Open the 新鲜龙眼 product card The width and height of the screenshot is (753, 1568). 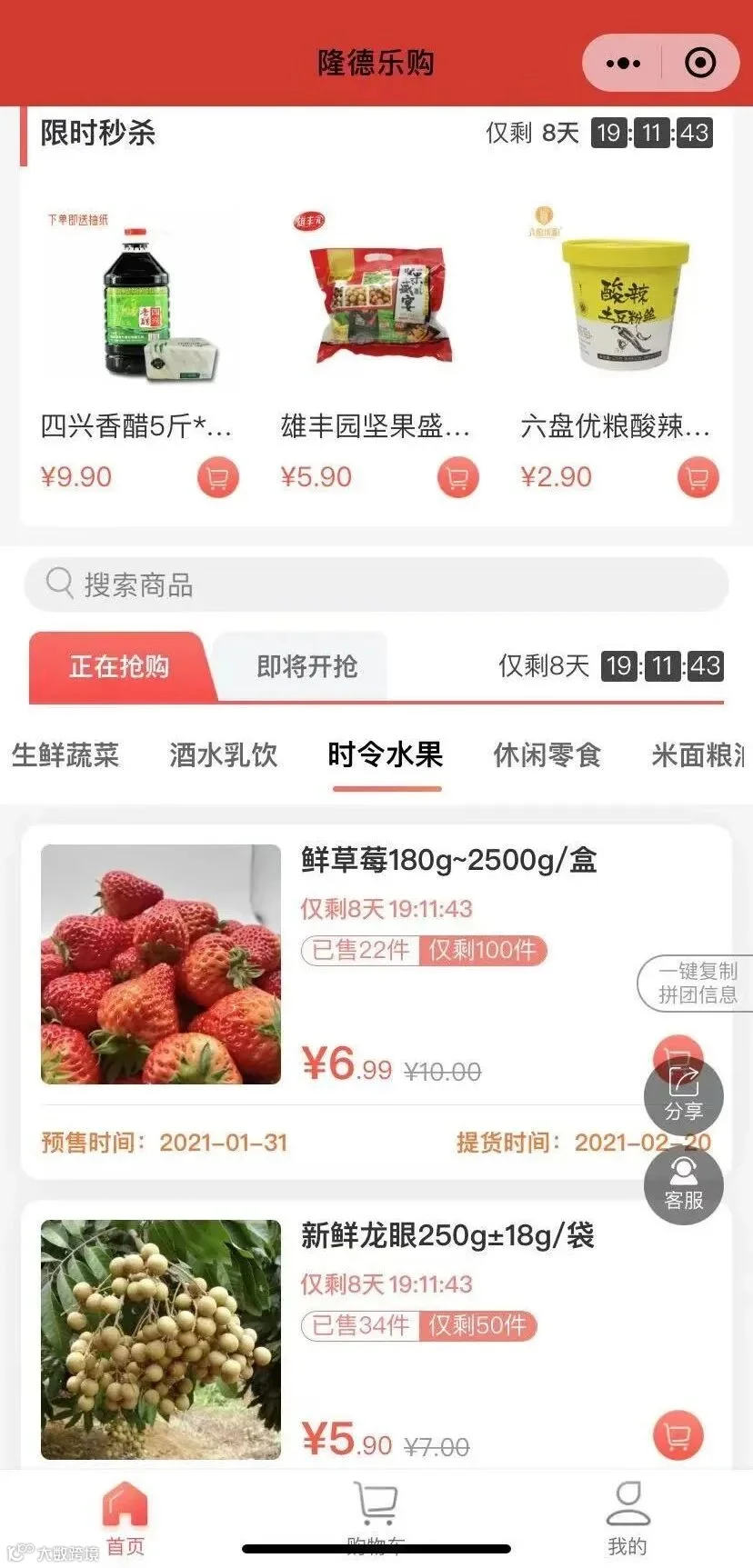coord(376,1336)
